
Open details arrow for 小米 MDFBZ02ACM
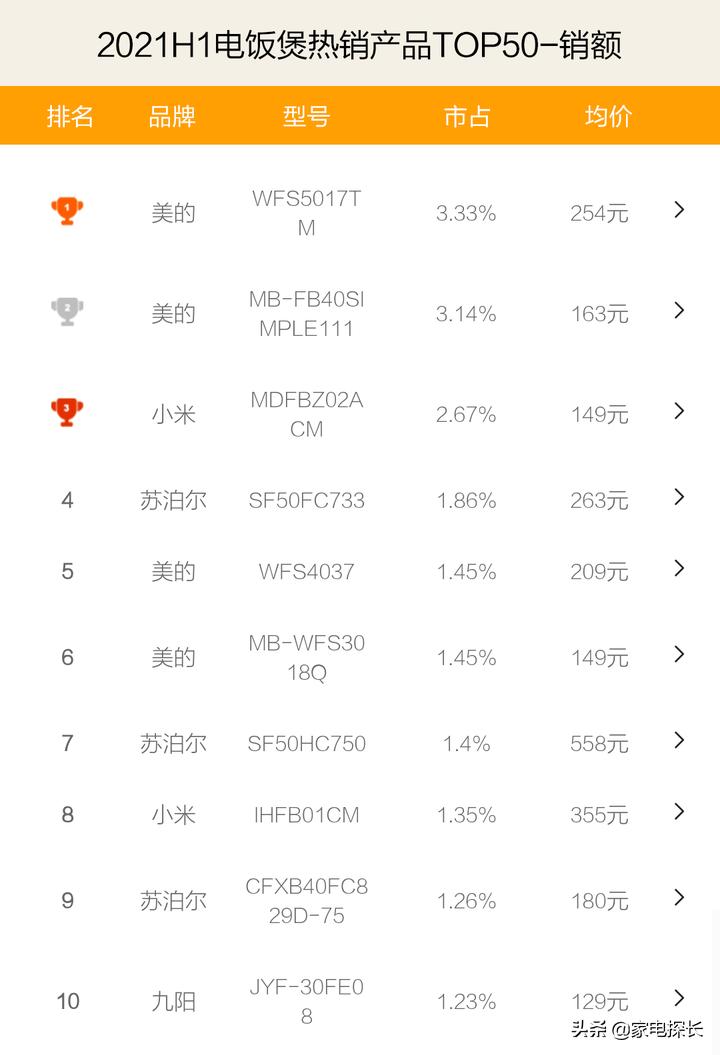(679, 411)
